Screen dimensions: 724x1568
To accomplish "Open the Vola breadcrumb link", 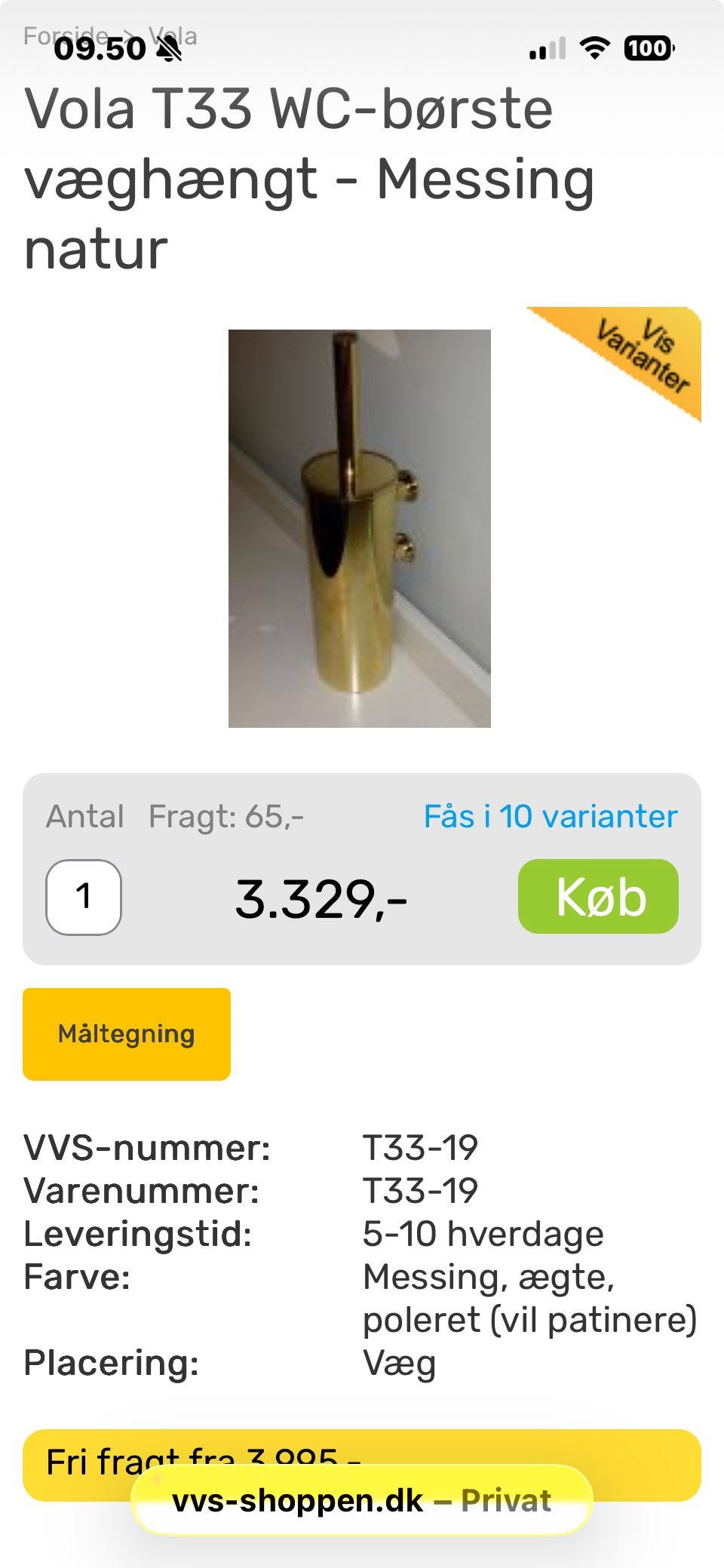I will [x=172, y=34].
